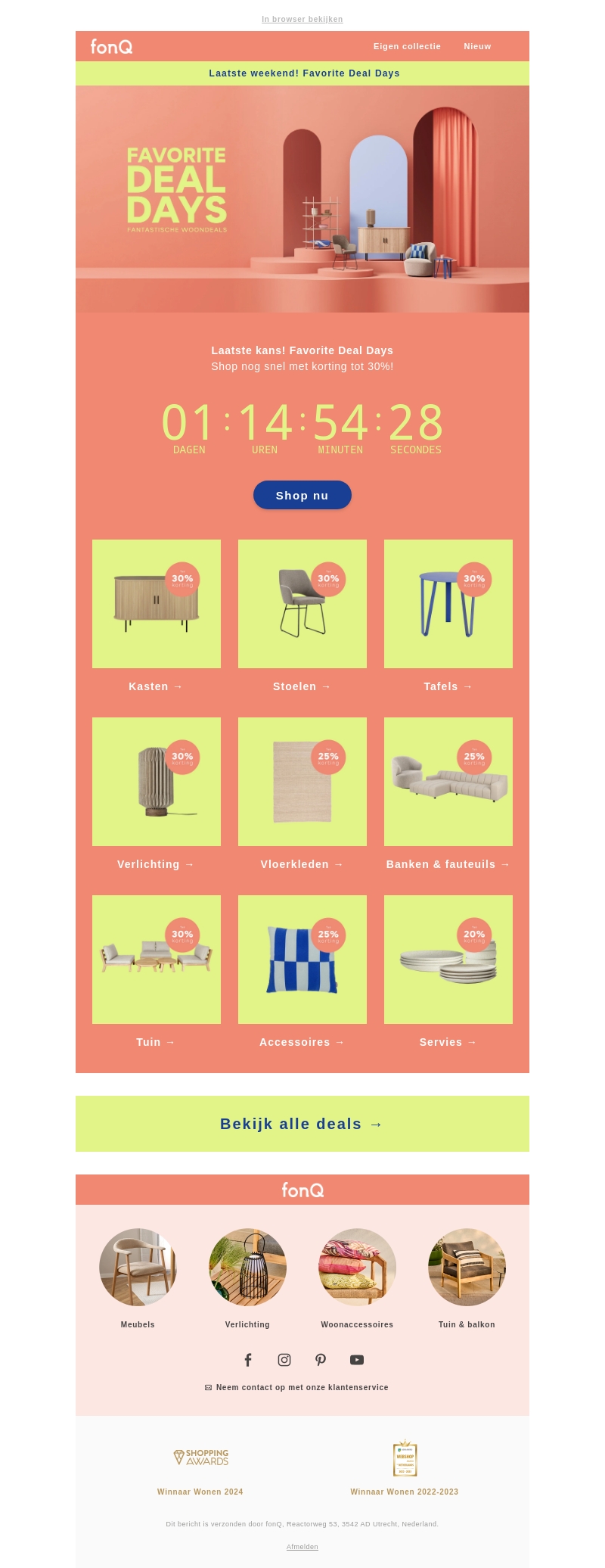Screen dimensions: 605x1568
Task: View Banken & fauteuils deals
Action: [x=448, y=782]
